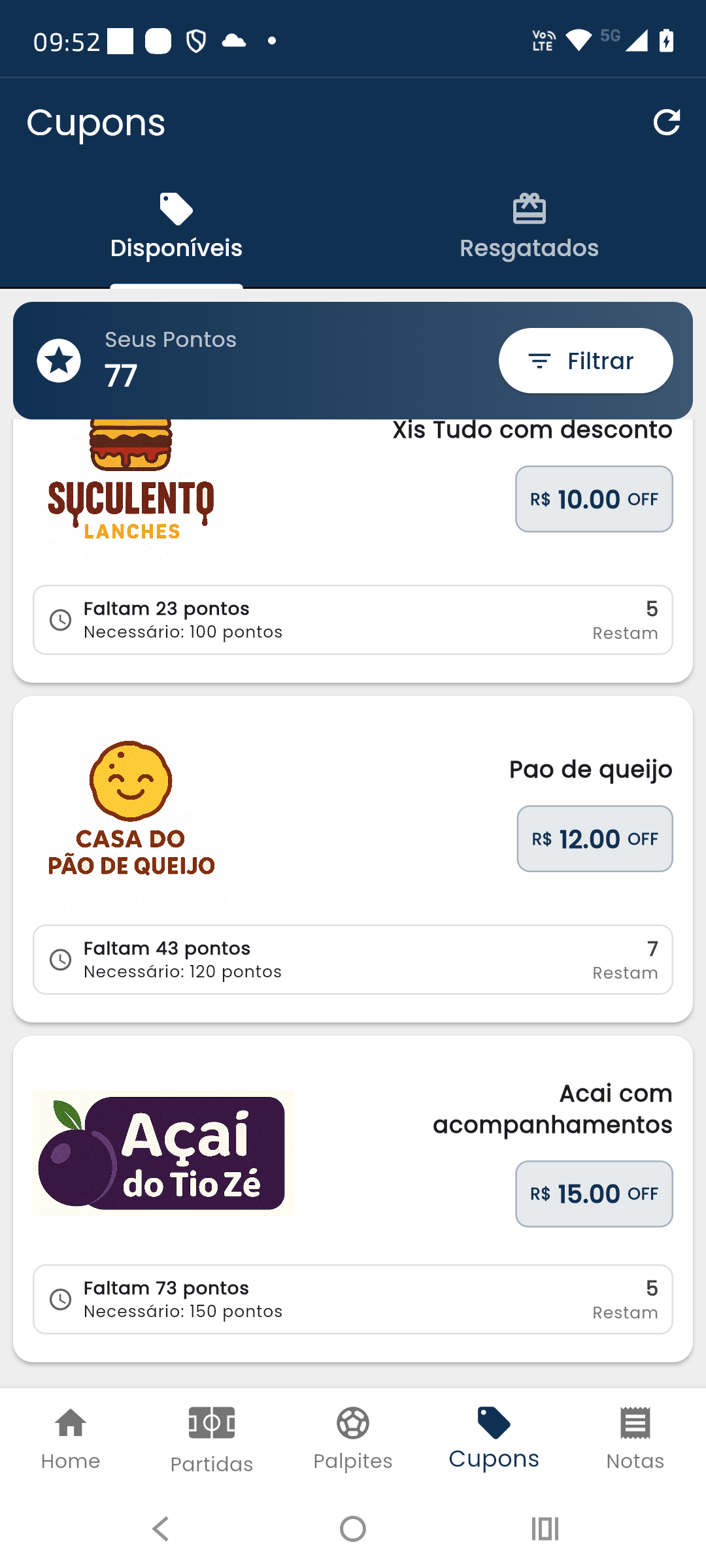
Task: Refresh the coupons list
Action: (x=666, y=123)
